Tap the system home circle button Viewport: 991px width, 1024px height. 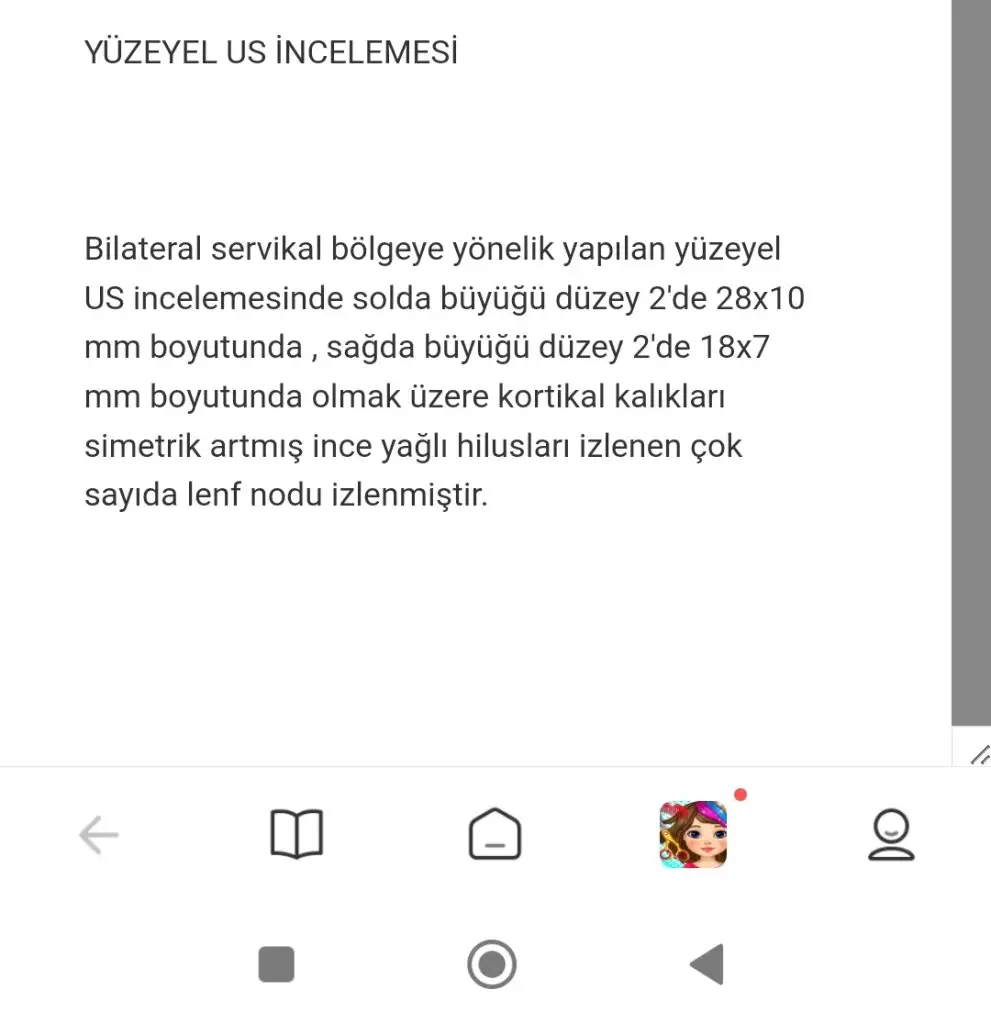(x=492, y=965)
